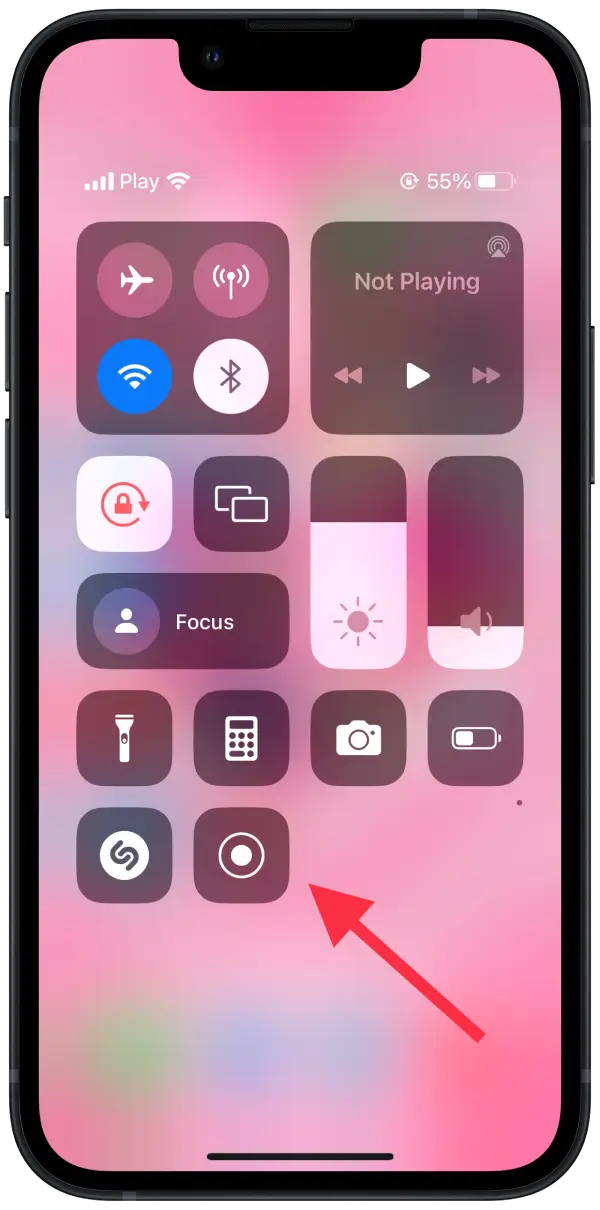Open the Focus modes
Screen dimensions: 600x1210
182,621
